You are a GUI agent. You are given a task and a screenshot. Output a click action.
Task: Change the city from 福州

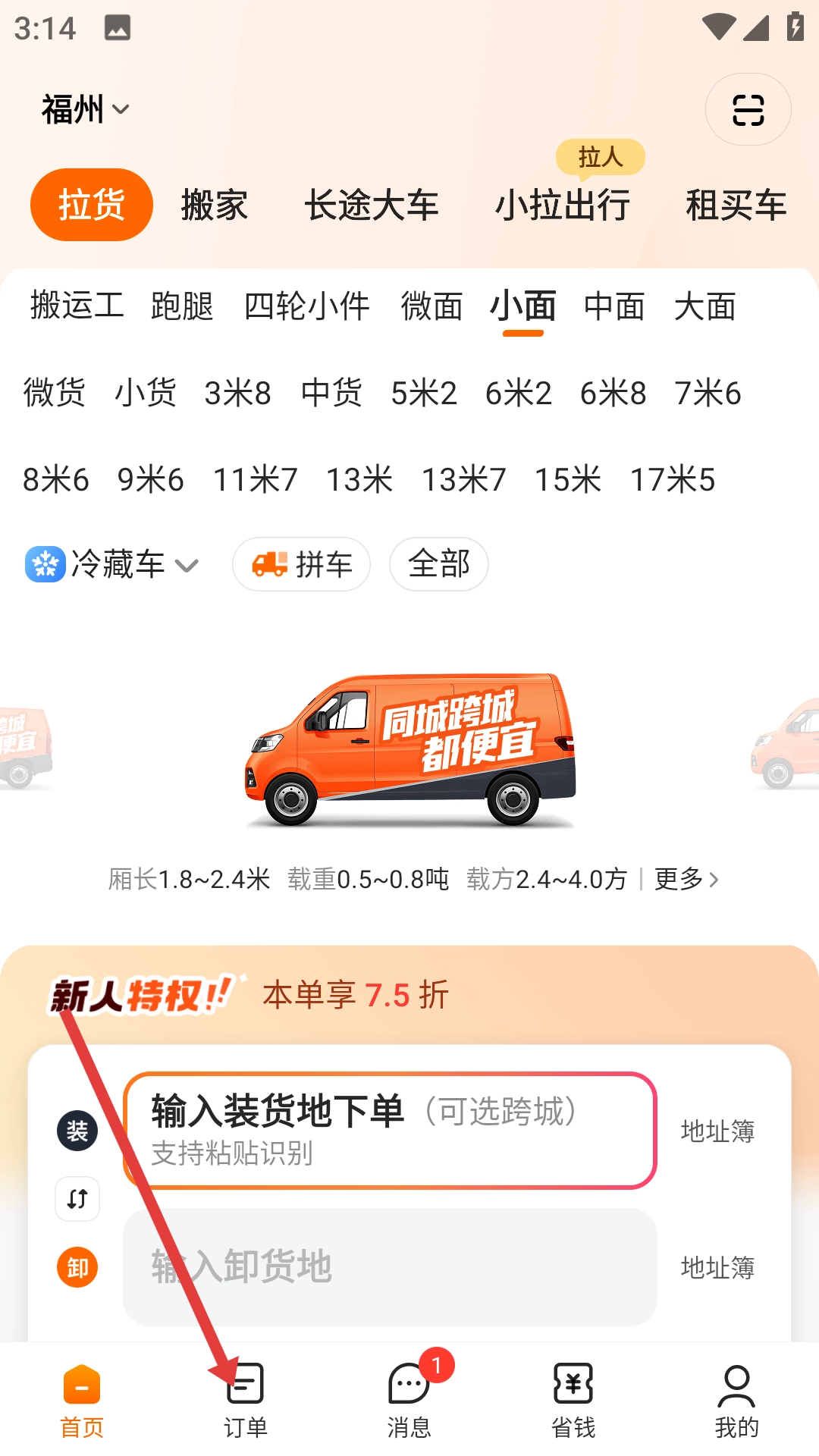pos(85,109)
